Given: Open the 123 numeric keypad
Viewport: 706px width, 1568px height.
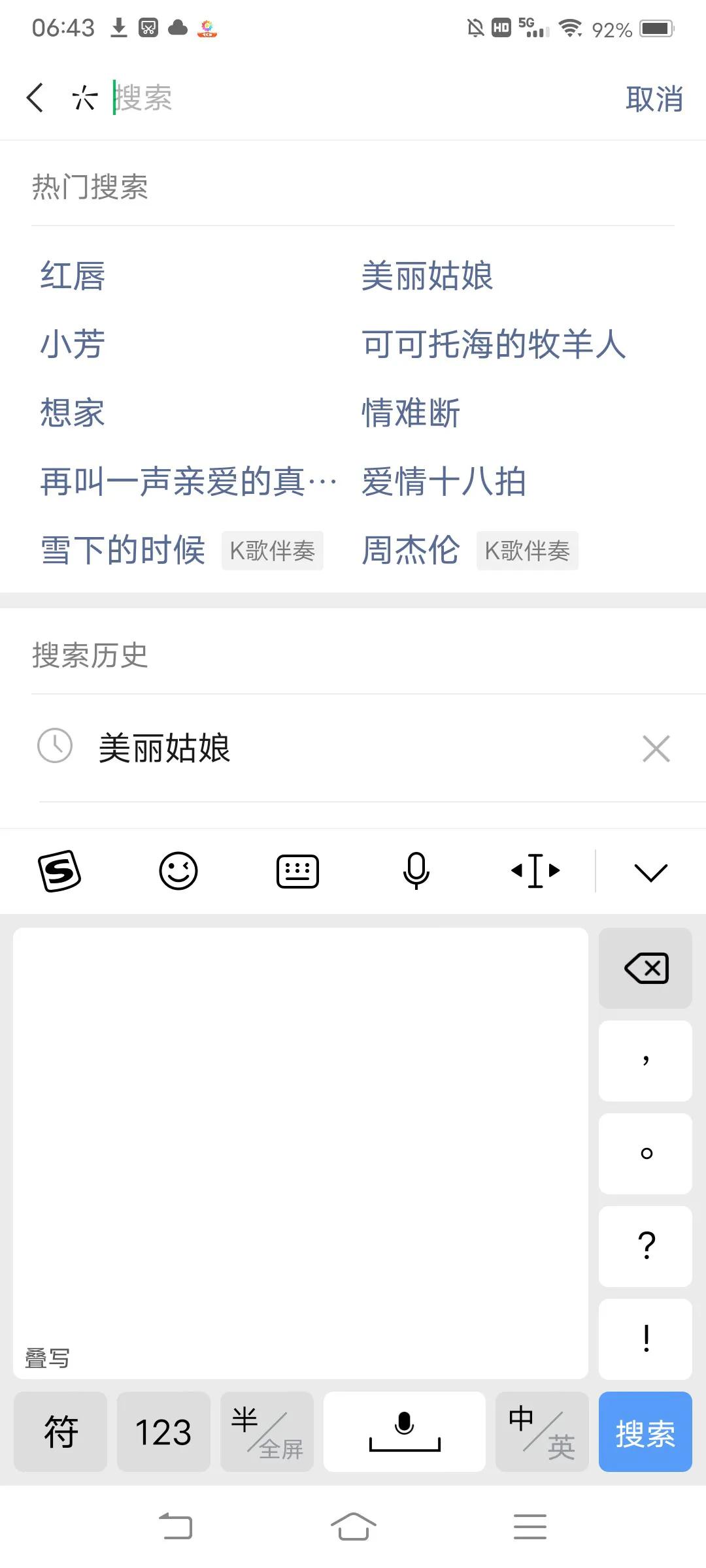Looking at the screenshot, I should pyautogui.click(x=163, y=1432).
